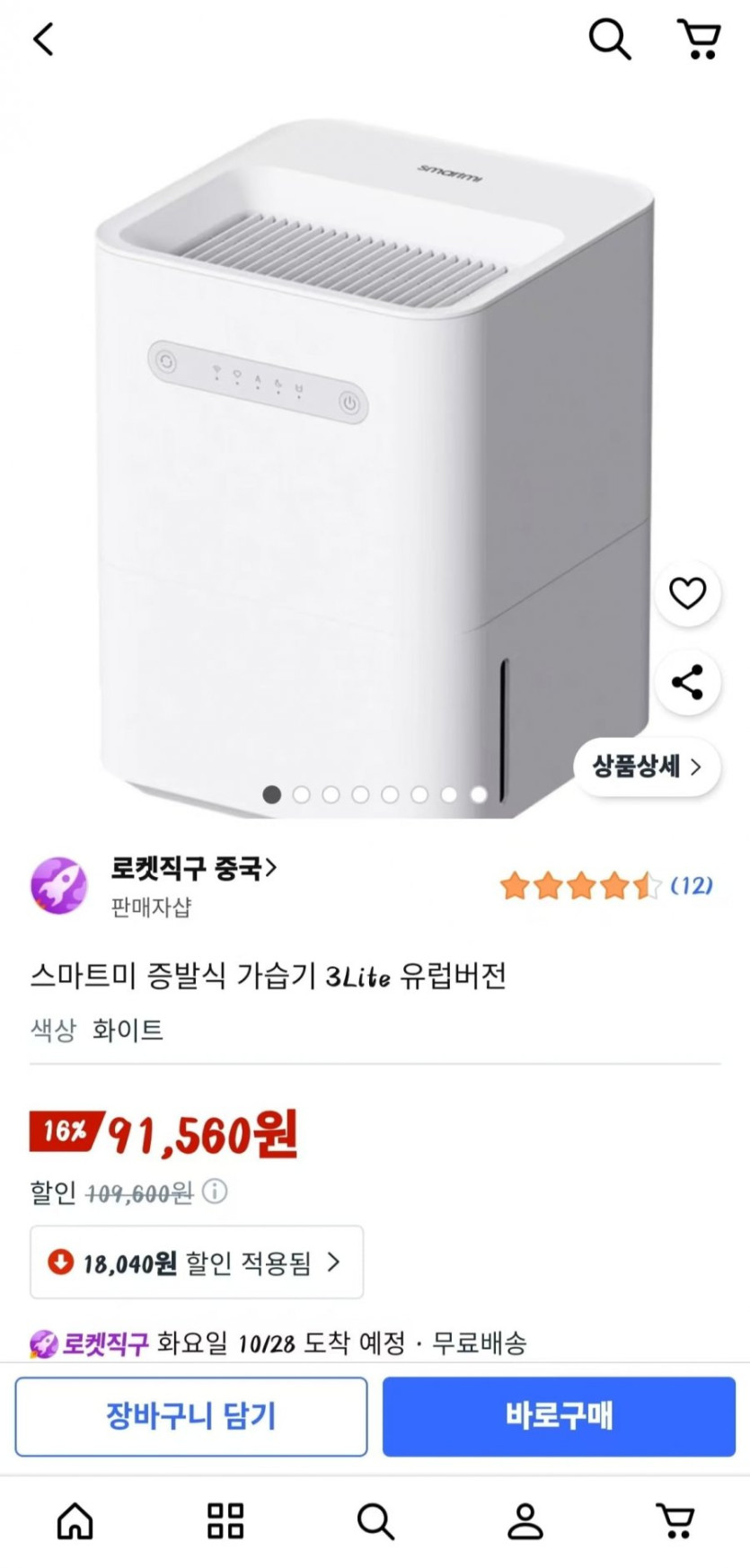Tap 장바구니 담기 to add to cart
This screenshot has width=750, height=1568.
click(x=191, y=1417)
